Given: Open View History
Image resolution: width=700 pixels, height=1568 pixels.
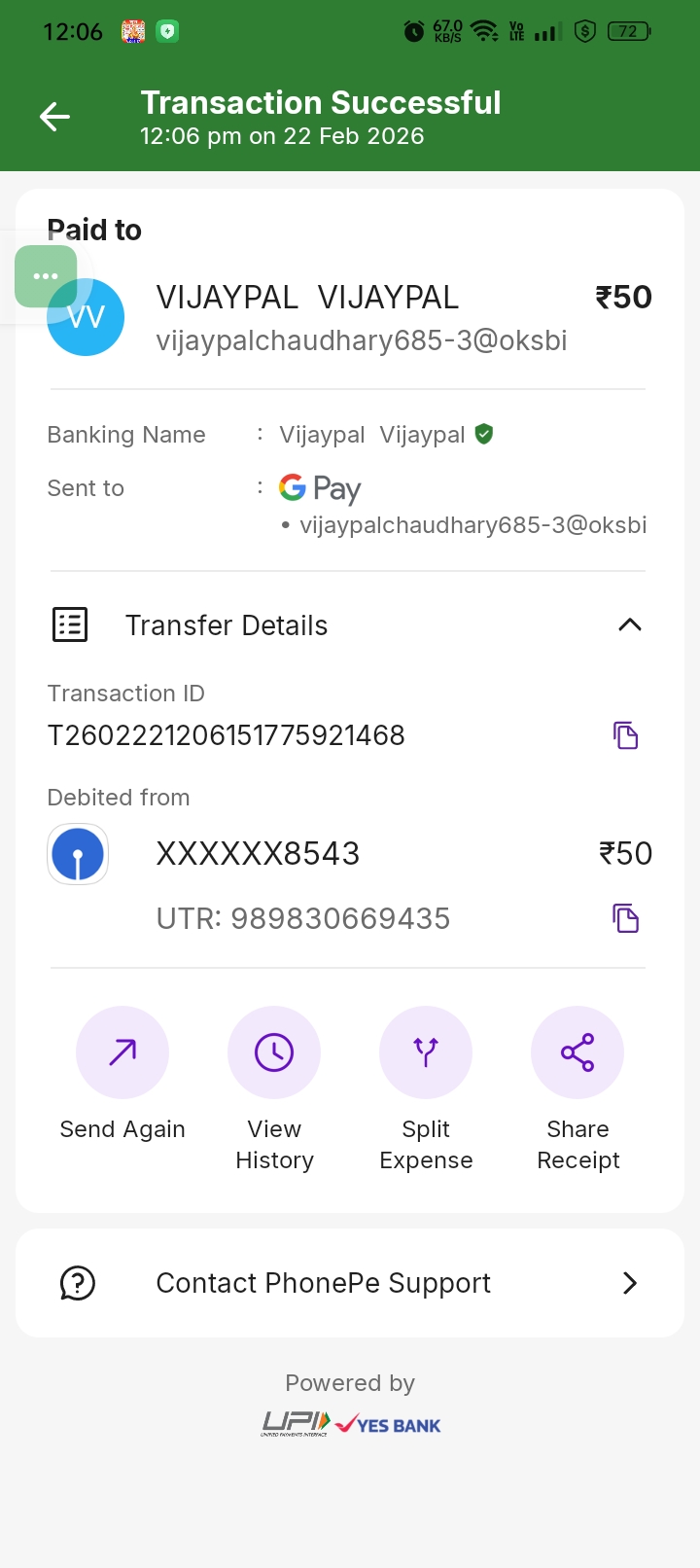Looking at the screenshot, I should click(x=274, y=1052).
